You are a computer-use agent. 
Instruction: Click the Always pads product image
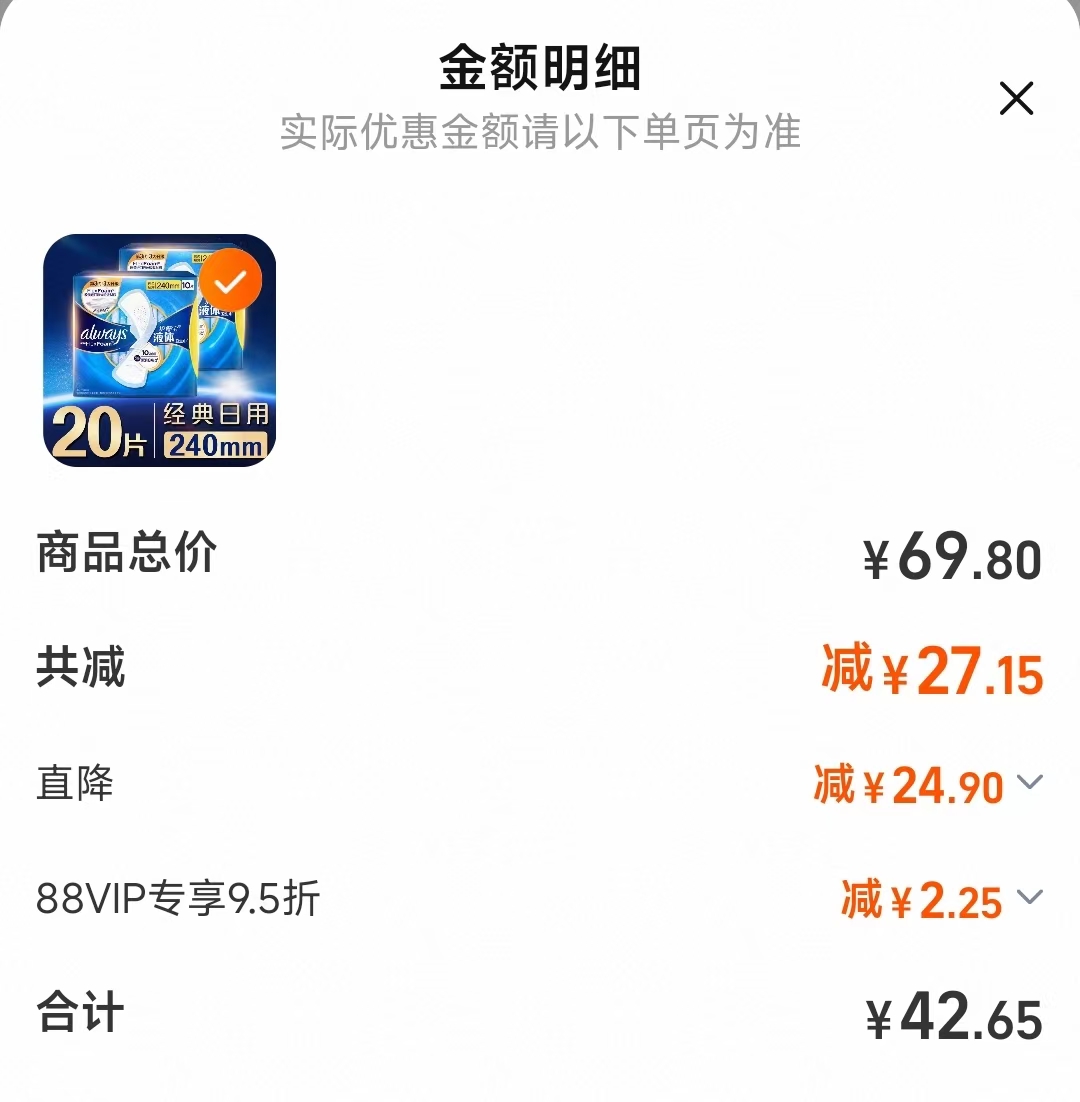(160, 352)
